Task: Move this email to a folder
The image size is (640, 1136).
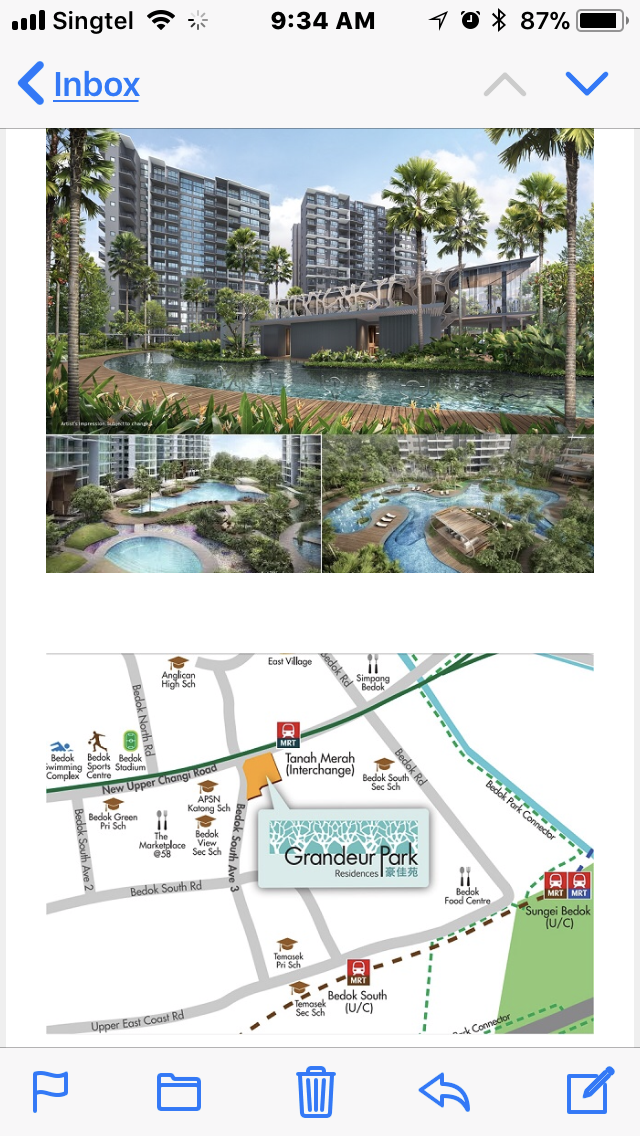Action: tap(179, 1091)
